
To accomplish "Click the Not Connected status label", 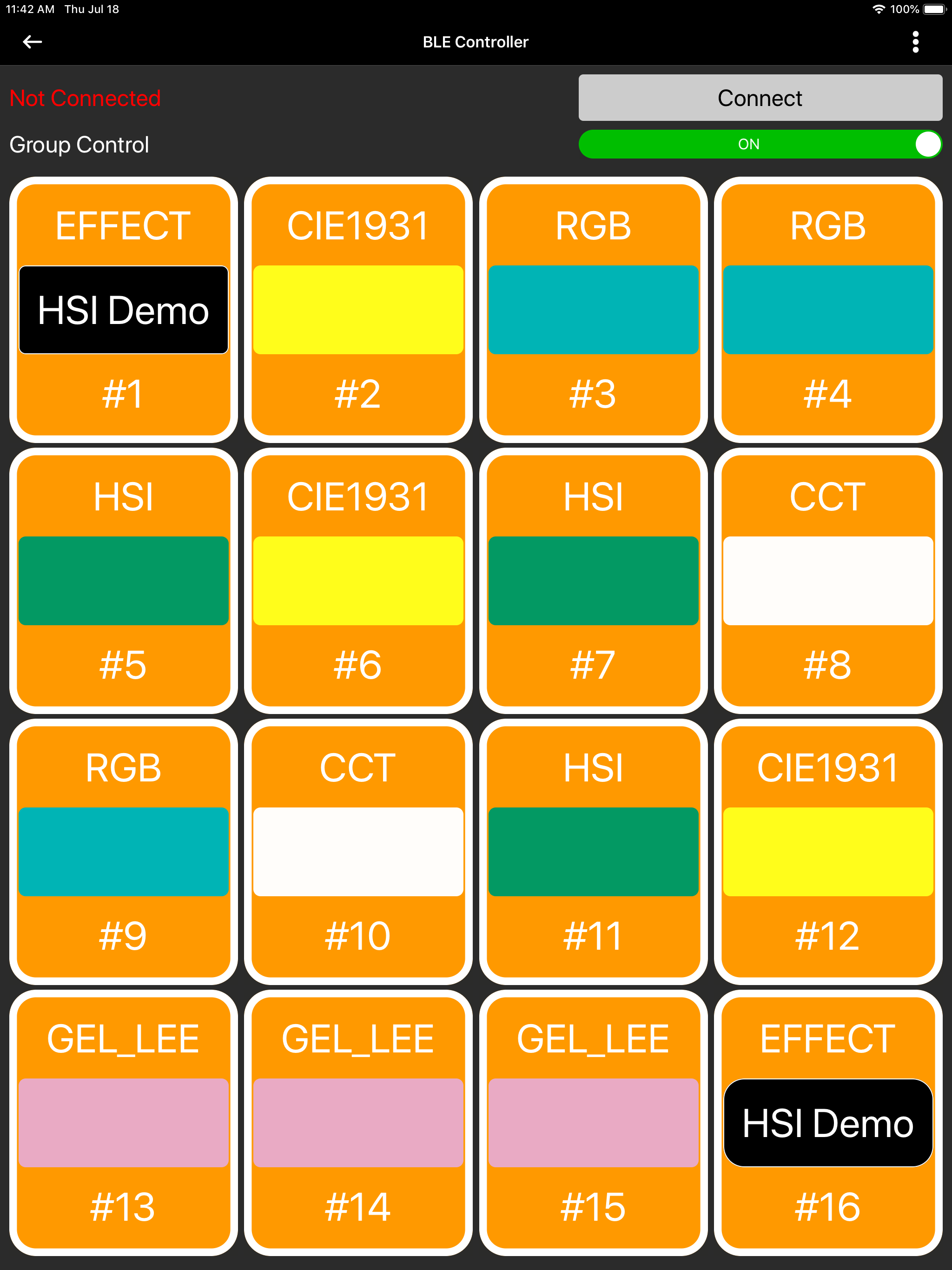I will coord(85,98).
